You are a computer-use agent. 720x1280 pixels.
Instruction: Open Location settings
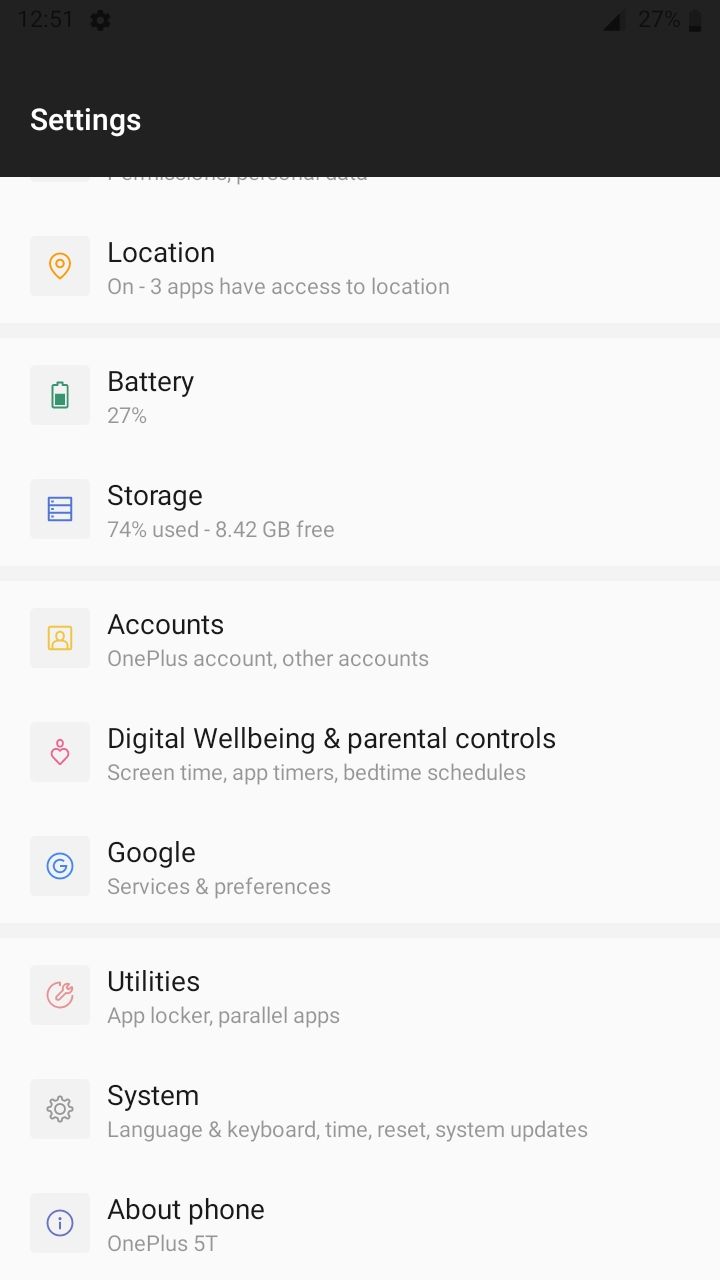(x=360, y=266)
